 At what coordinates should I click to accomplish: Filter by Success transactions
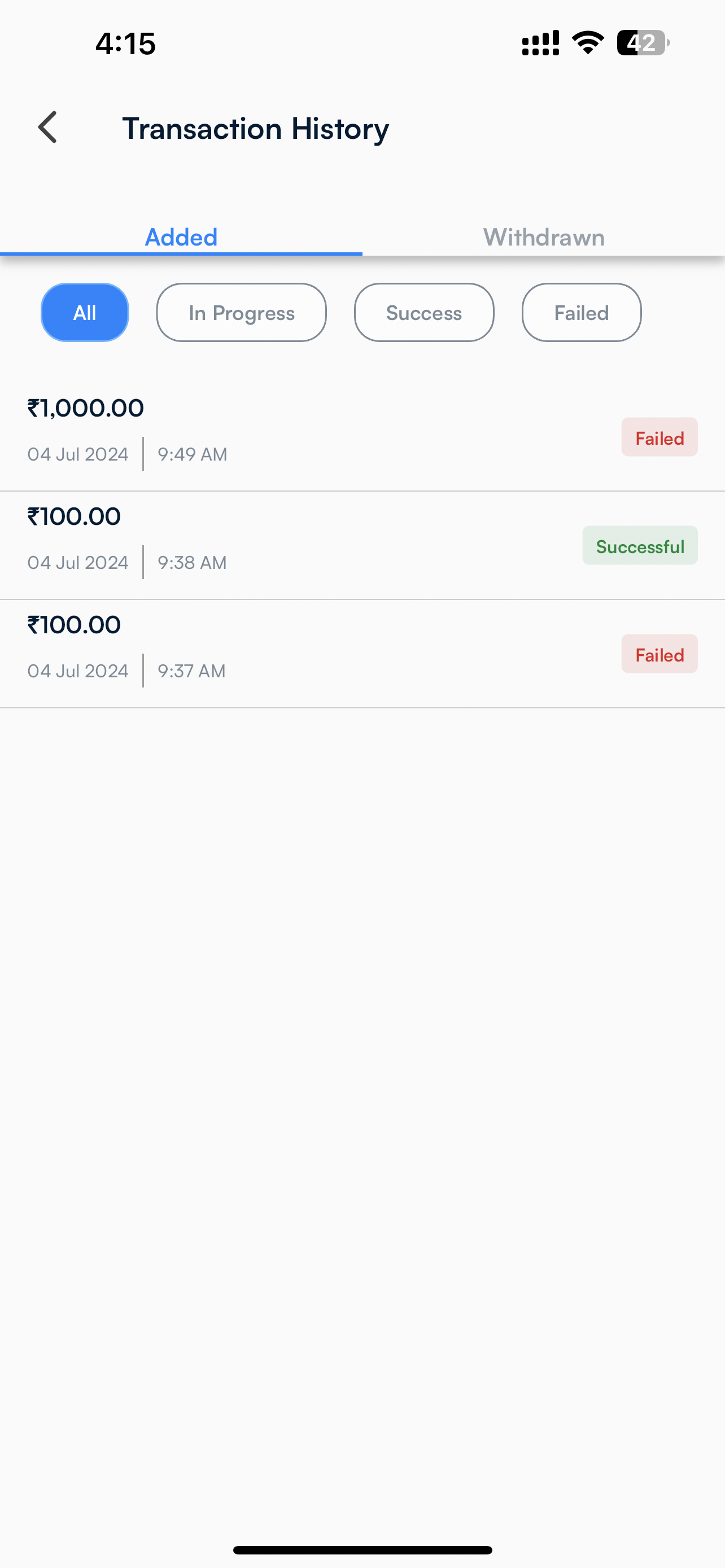tap(424, 312)
